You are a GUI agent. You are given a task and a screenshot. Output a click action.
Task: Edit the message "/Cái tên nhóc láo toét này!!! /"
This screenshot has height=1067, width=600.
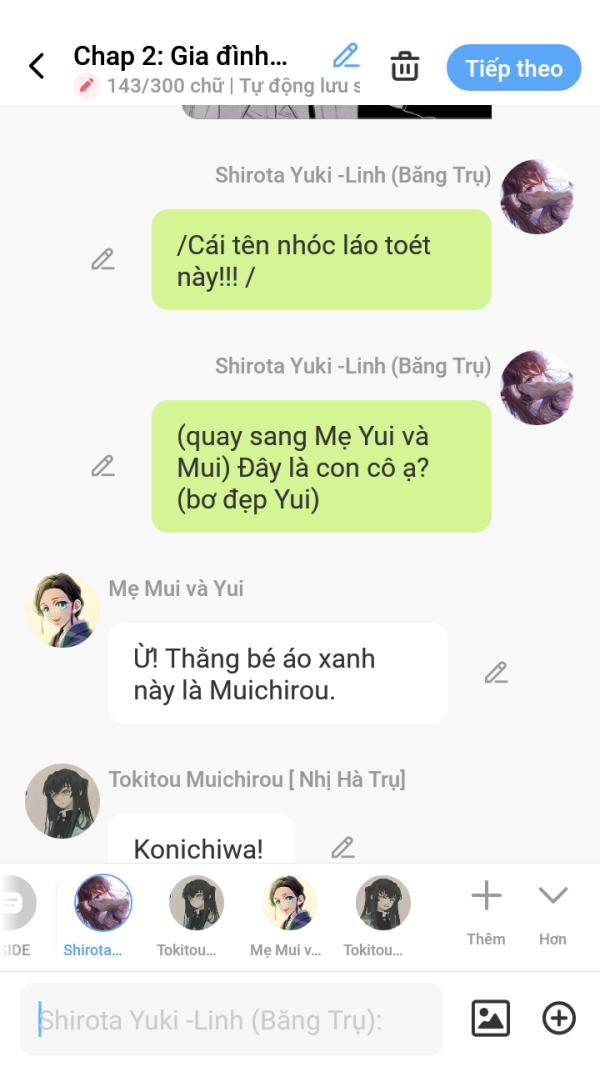pos(102,260)
